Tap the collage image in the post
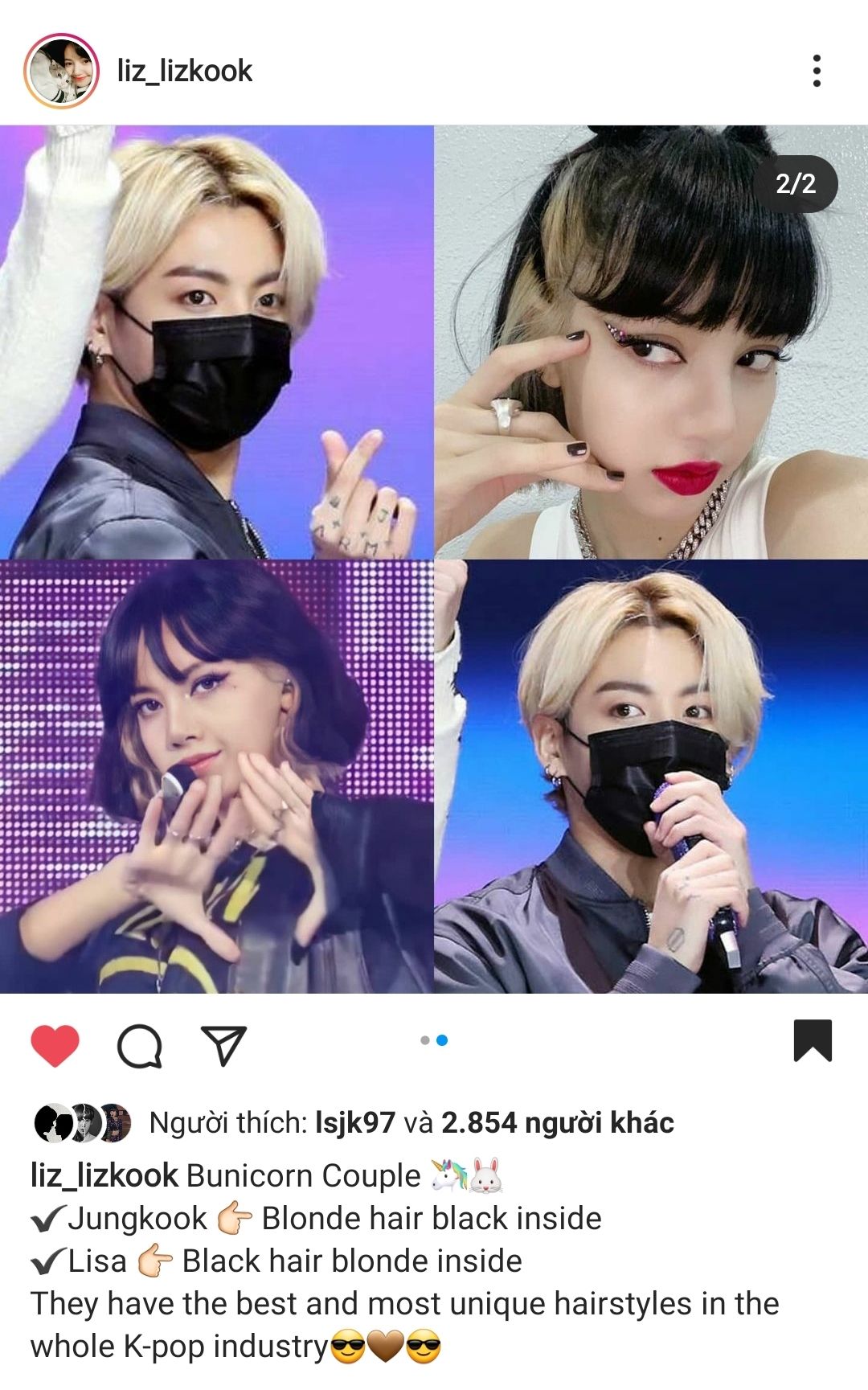The image size is (868, 1390). [434, 560]
